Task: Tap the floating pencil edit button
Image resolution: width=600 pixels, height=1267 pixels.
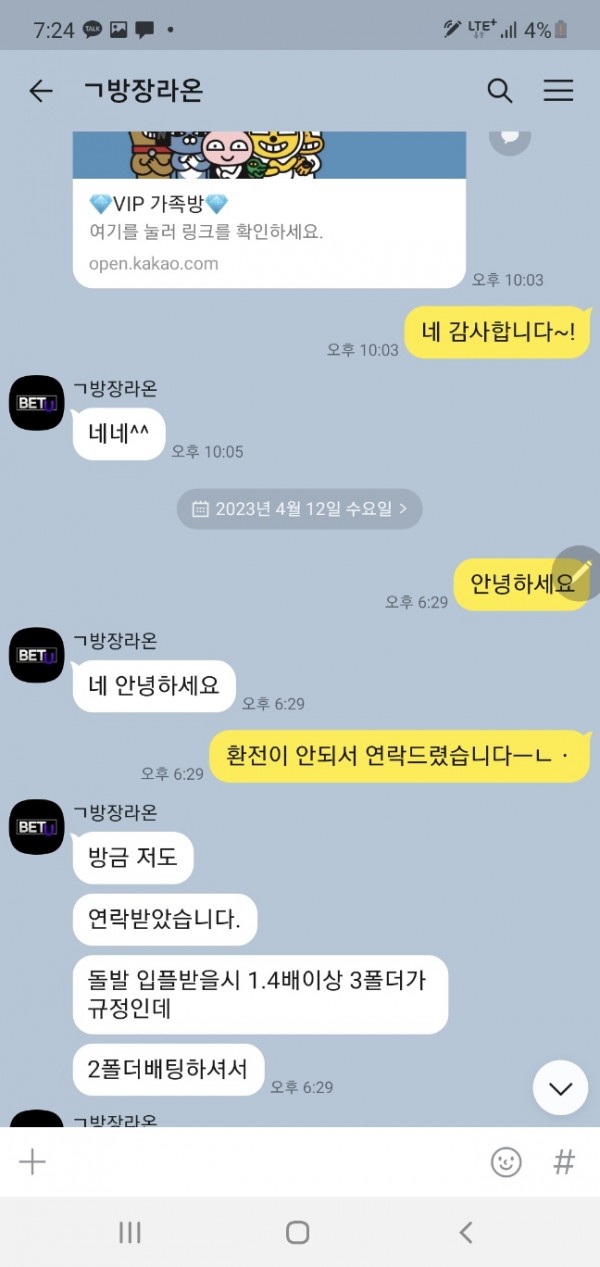Action: (580, 573)
